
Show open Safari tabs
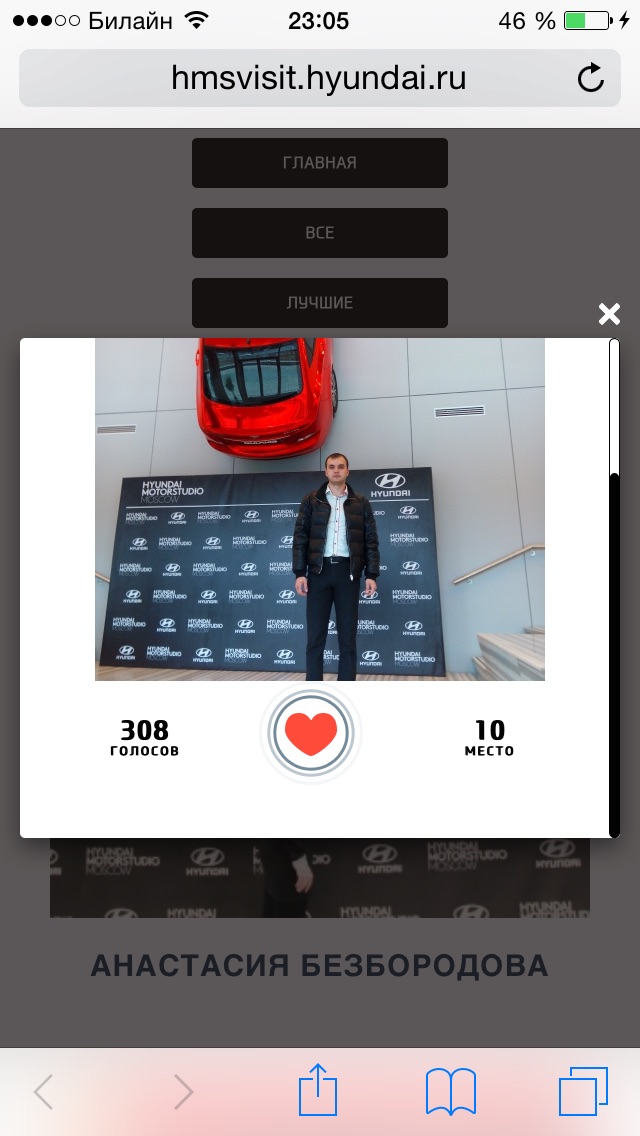583,1092
